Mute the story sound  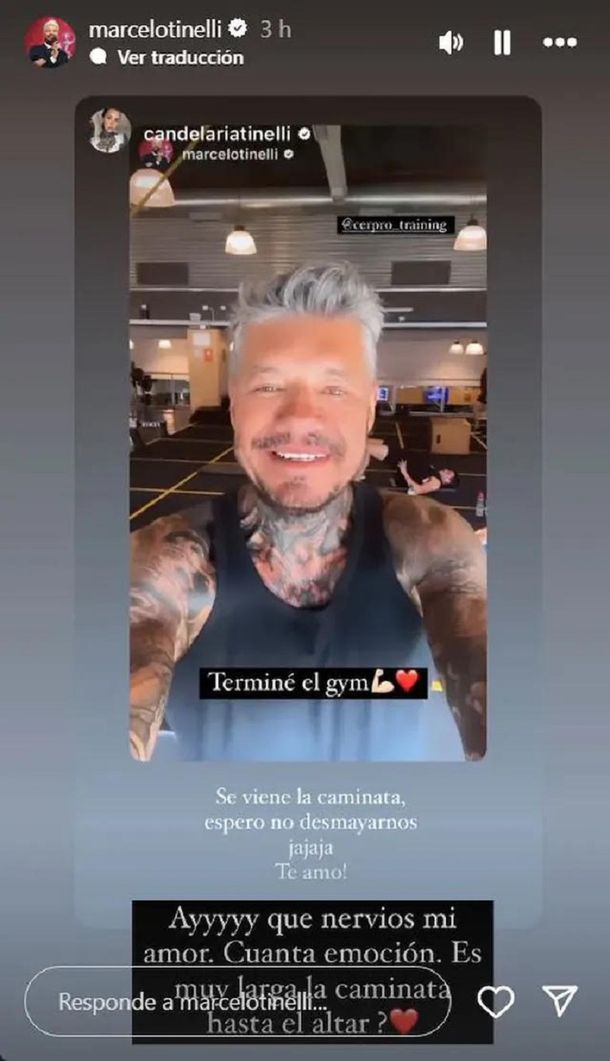[450, 42]
